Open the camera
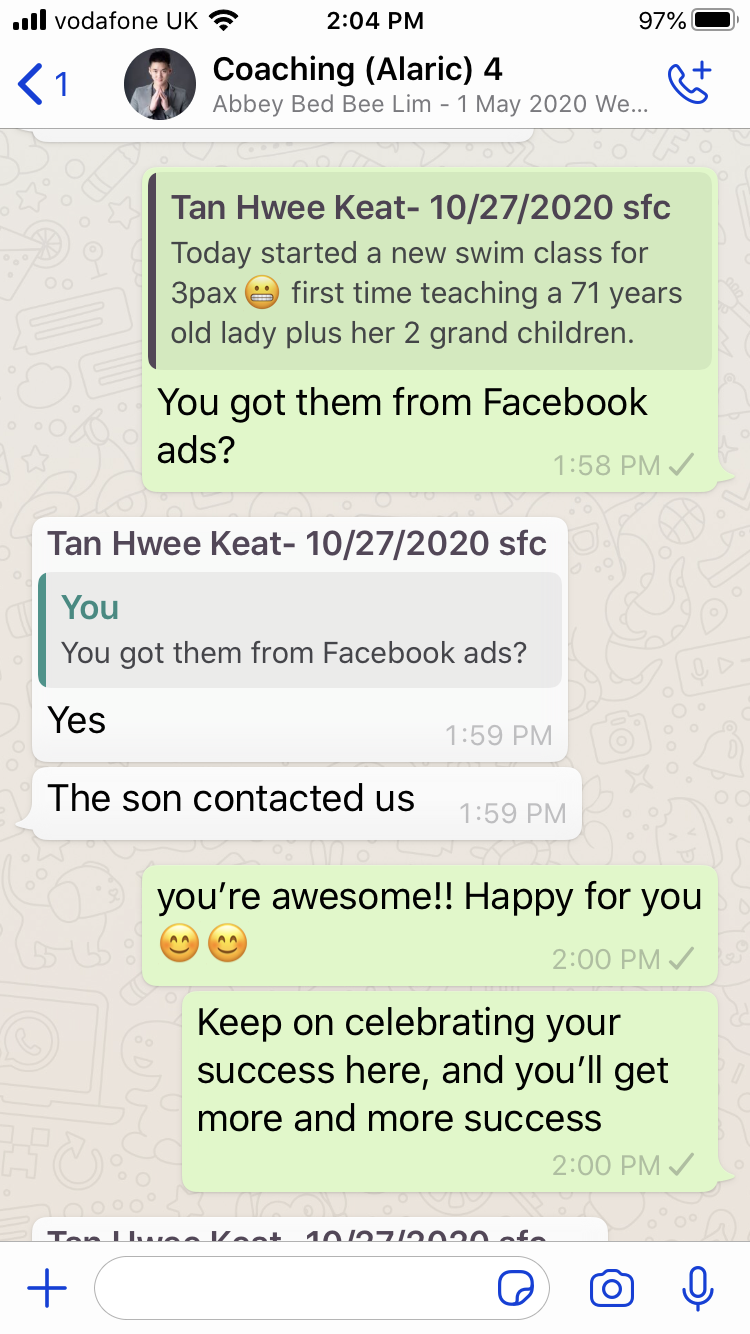 click(611, 1289)
